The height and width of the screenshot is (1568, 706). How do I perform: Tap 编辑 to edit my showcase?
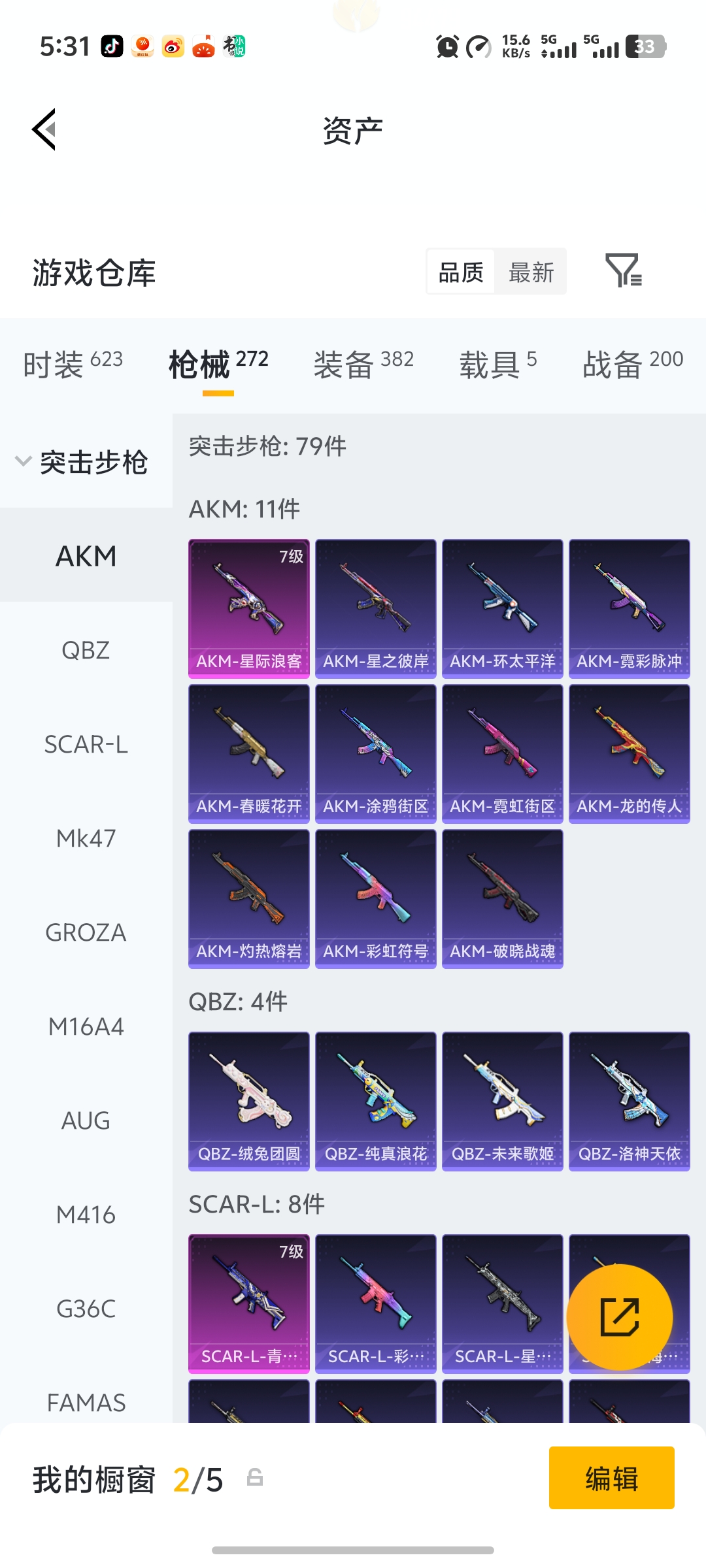tap(611, 1478)
